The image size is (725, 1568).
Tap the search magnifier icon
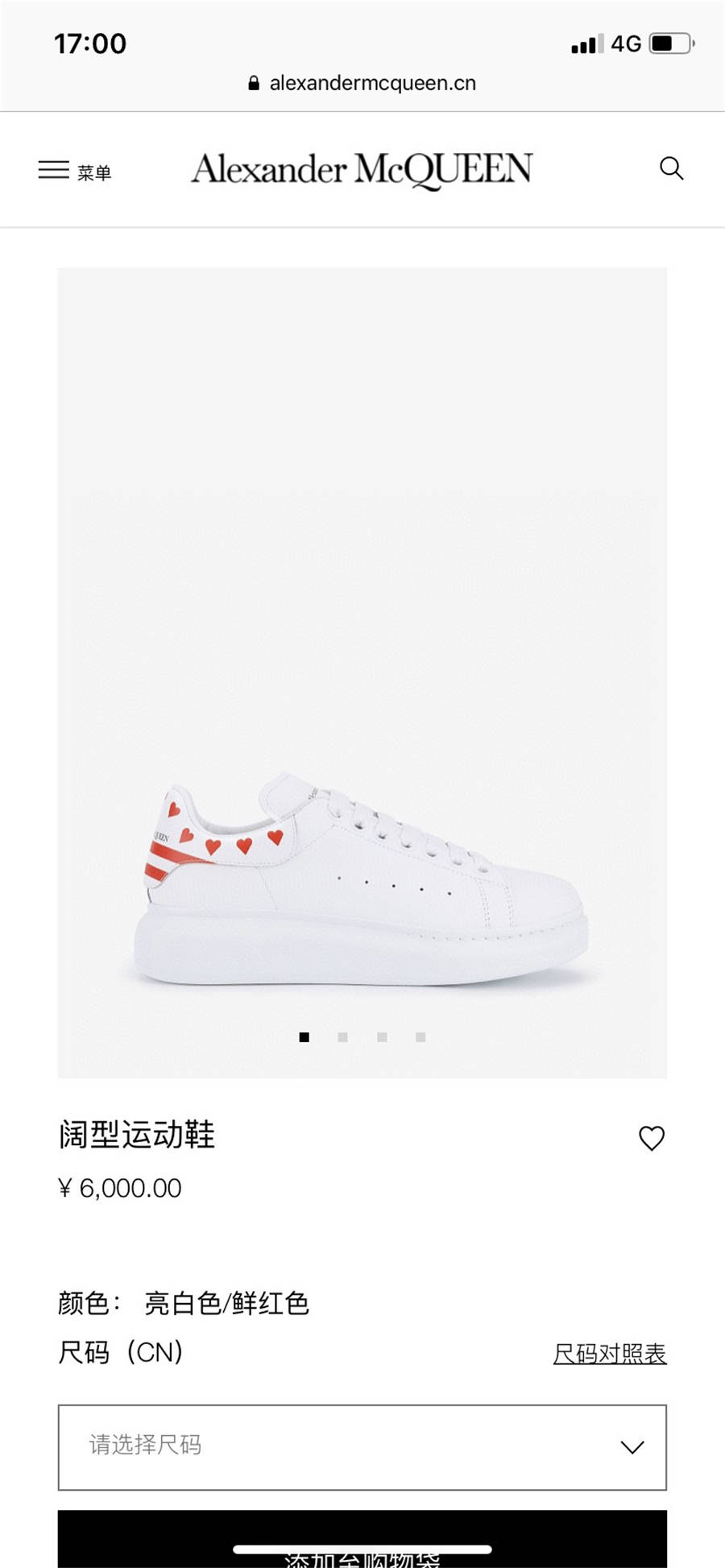[x=671, y=168]
